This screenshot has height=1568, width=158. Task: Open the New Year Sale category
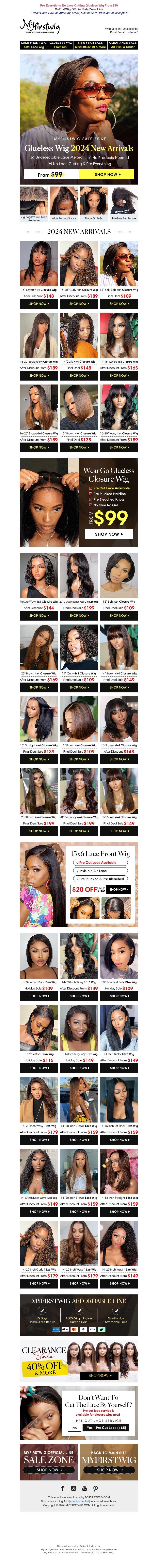[x=90, y=45]
